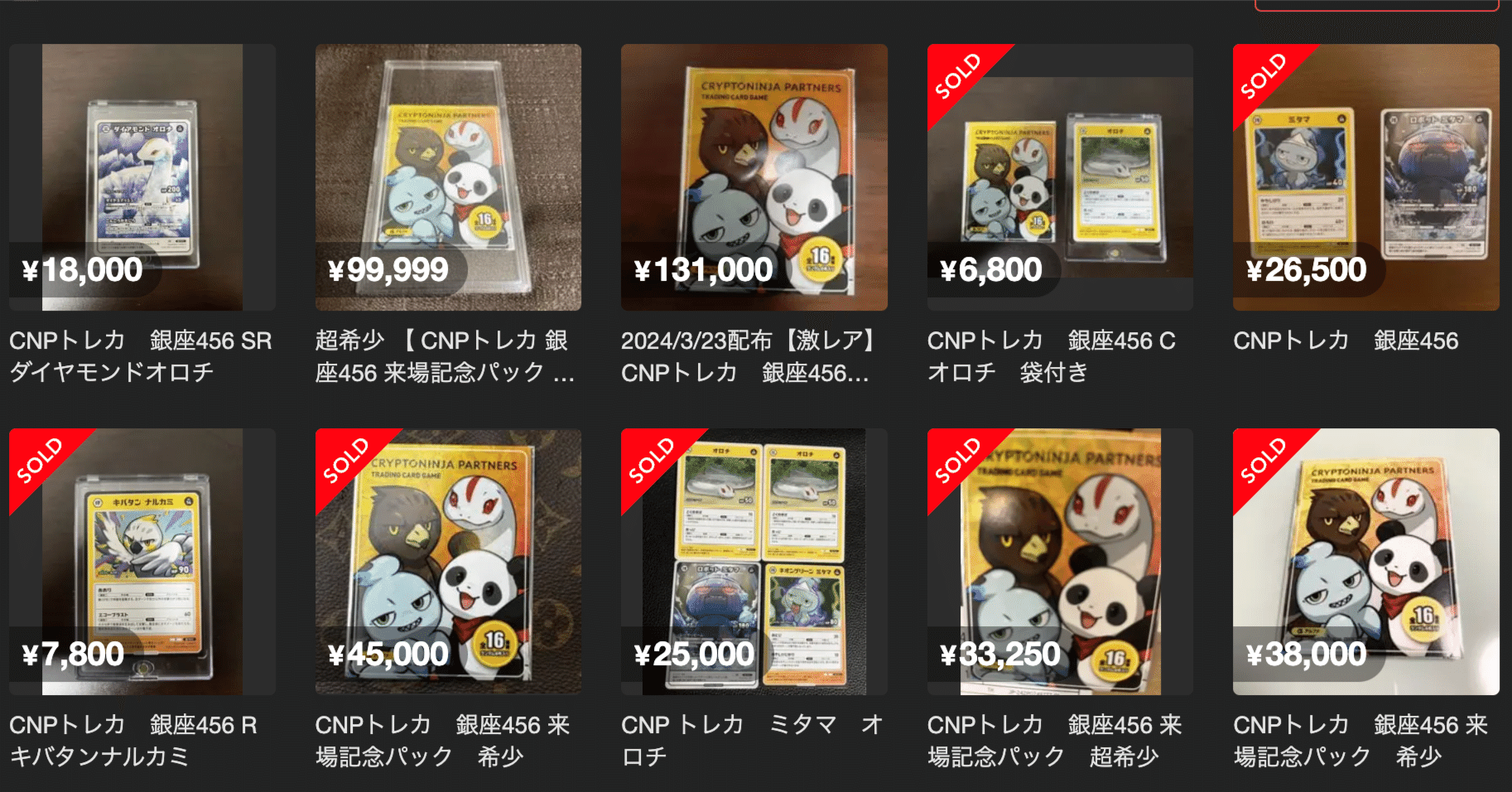1512x792 pixels.
Task: Open the sold ¥25,000 ミタマ オロチ listing
Action: pyautogui.click(x=754, y=561)
